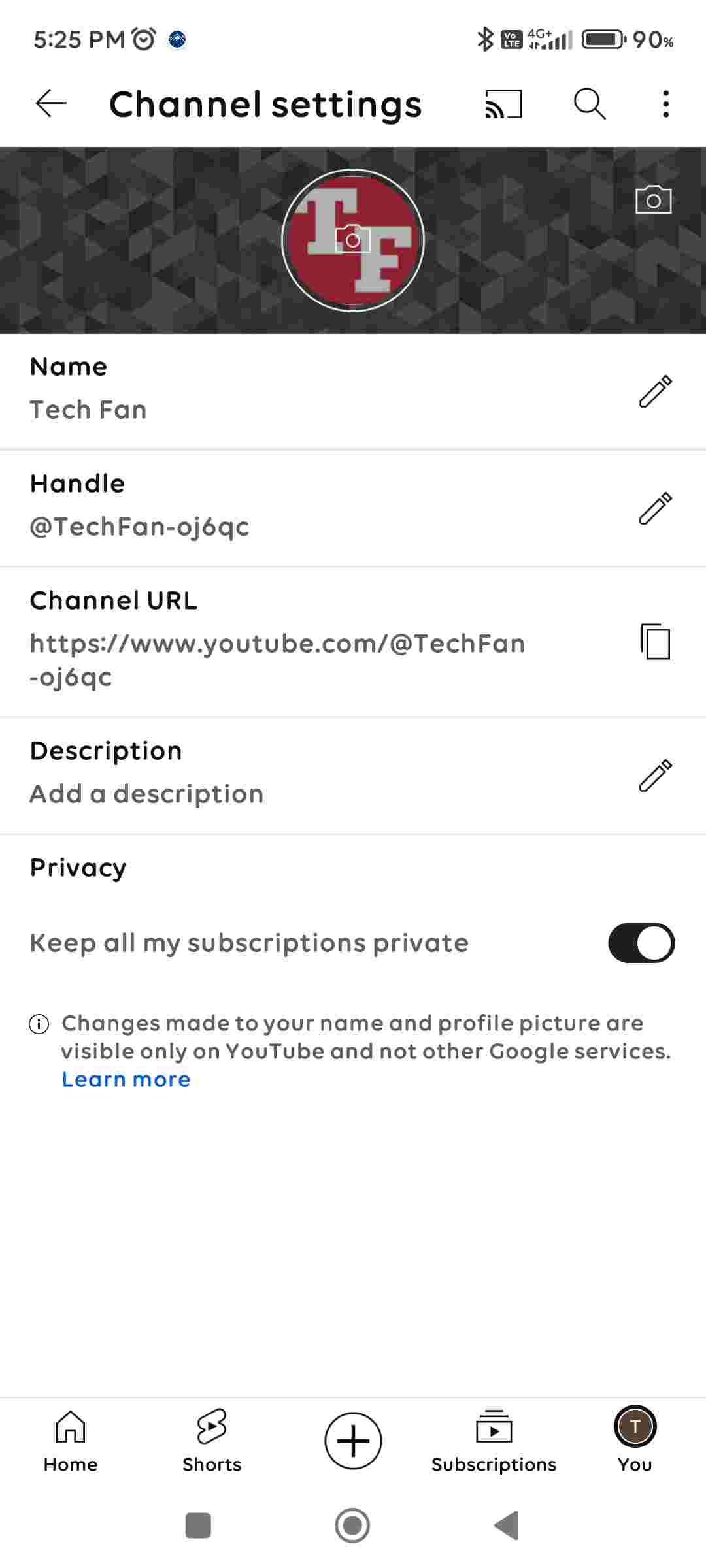This screenshot has width=706, height=1568.
Task: Switch to the Home tab
Action: pos(71,1441)
